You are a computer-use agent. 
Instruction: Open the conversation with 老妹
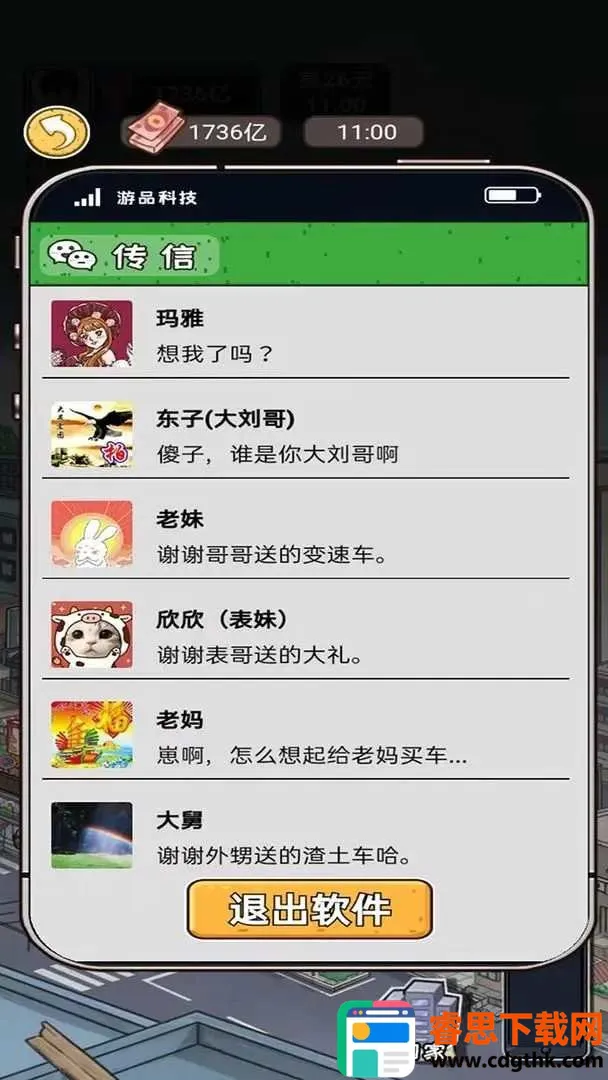[308, 536]
